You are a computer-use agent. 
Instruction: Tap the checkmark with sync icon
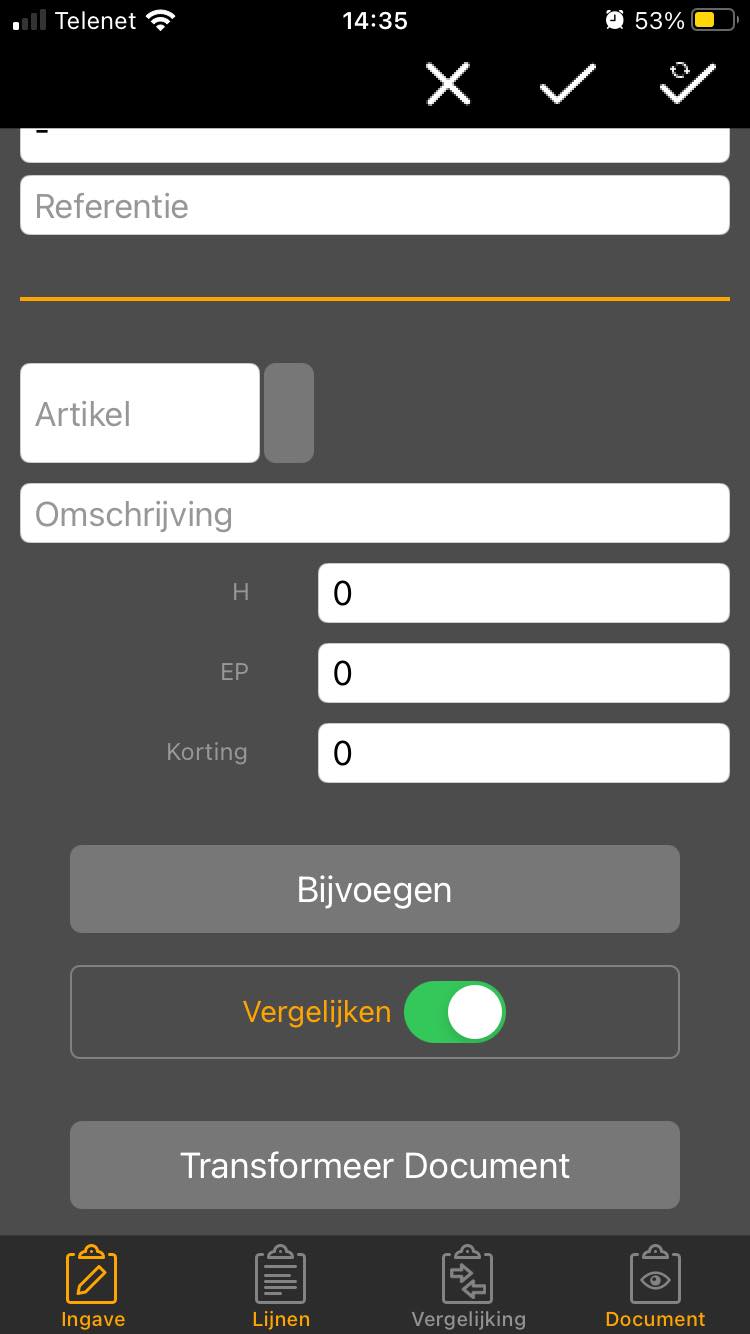(x=687, y=83)
